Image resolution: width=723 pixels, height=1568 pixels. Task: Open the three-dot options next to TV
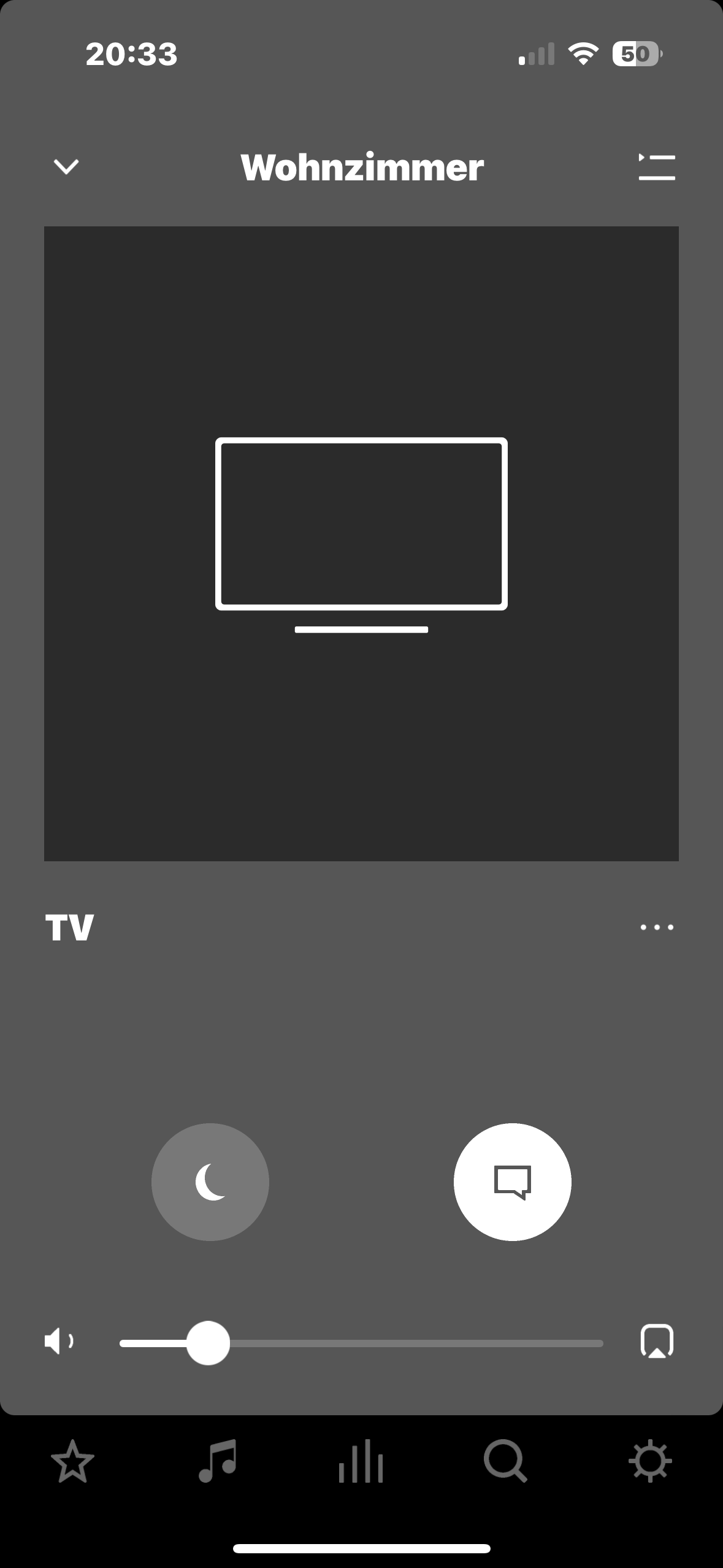point(656,927)
